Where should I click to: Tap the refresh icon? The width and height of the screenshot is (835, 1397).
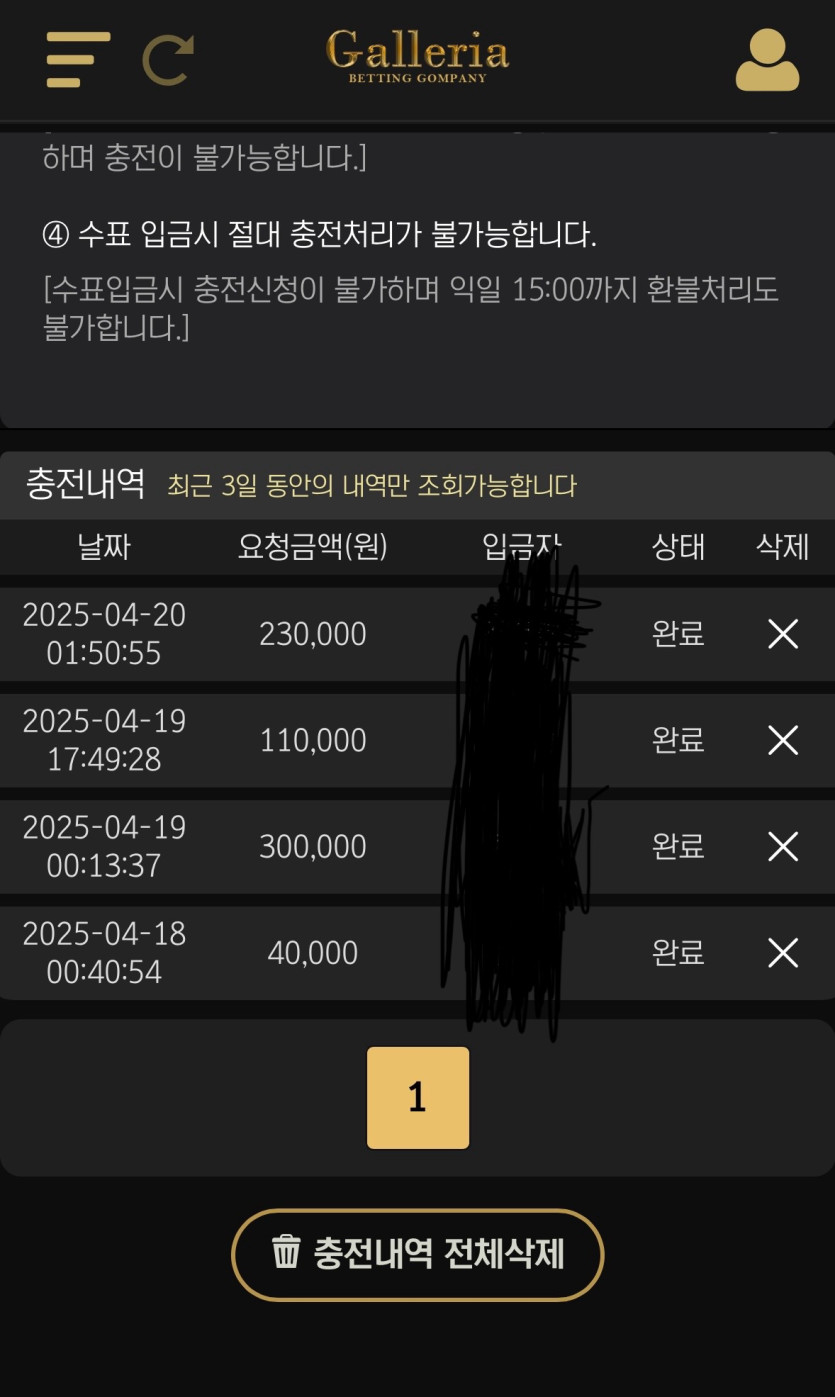(168, 60)
